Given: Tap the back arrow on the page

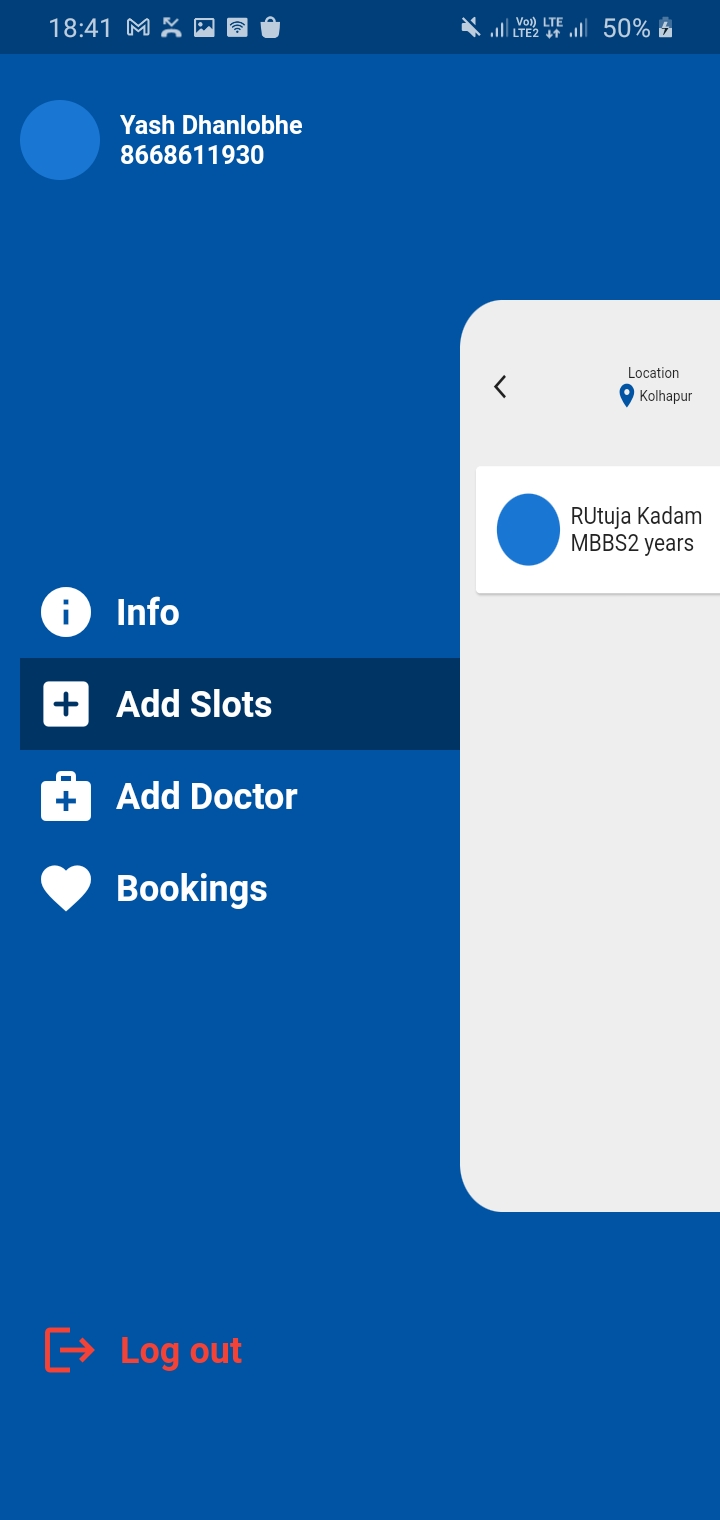Looking at the screenshot, I should tap(500, 386).
